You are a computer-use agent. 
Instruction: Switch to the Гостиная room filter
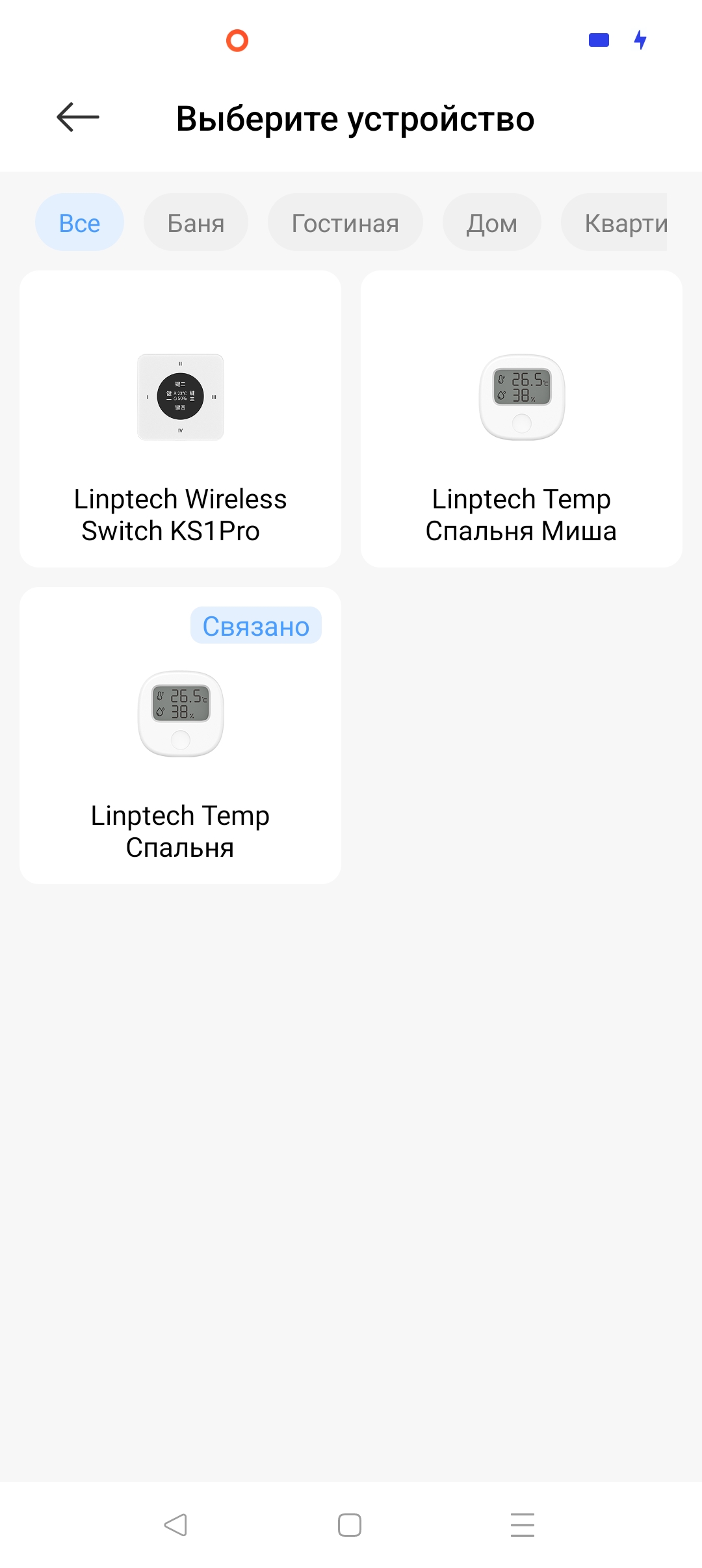click(x=345, y=222)
